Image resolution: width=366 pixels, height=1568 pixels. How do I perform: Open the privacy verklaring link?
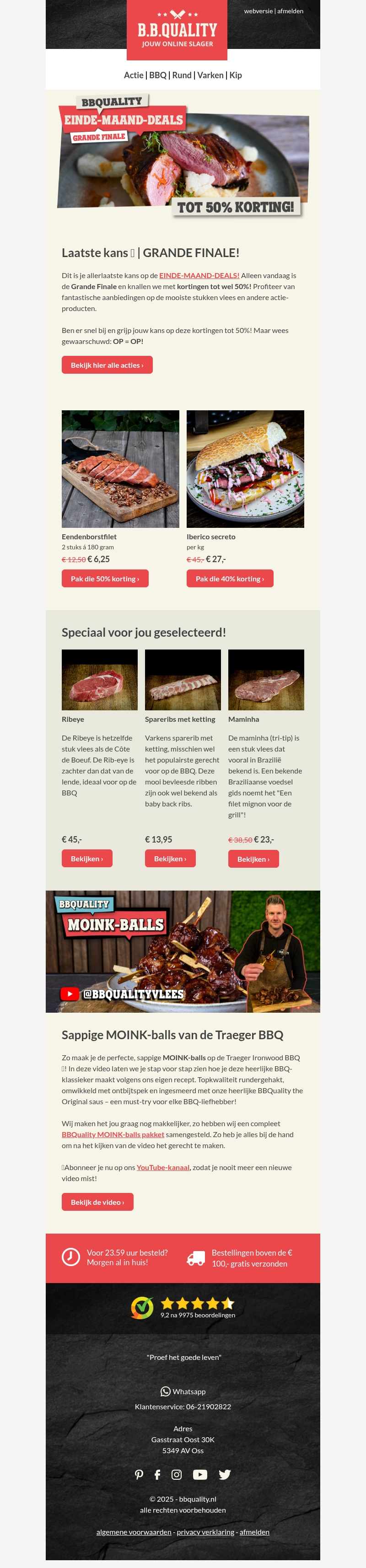point(205,1532)
